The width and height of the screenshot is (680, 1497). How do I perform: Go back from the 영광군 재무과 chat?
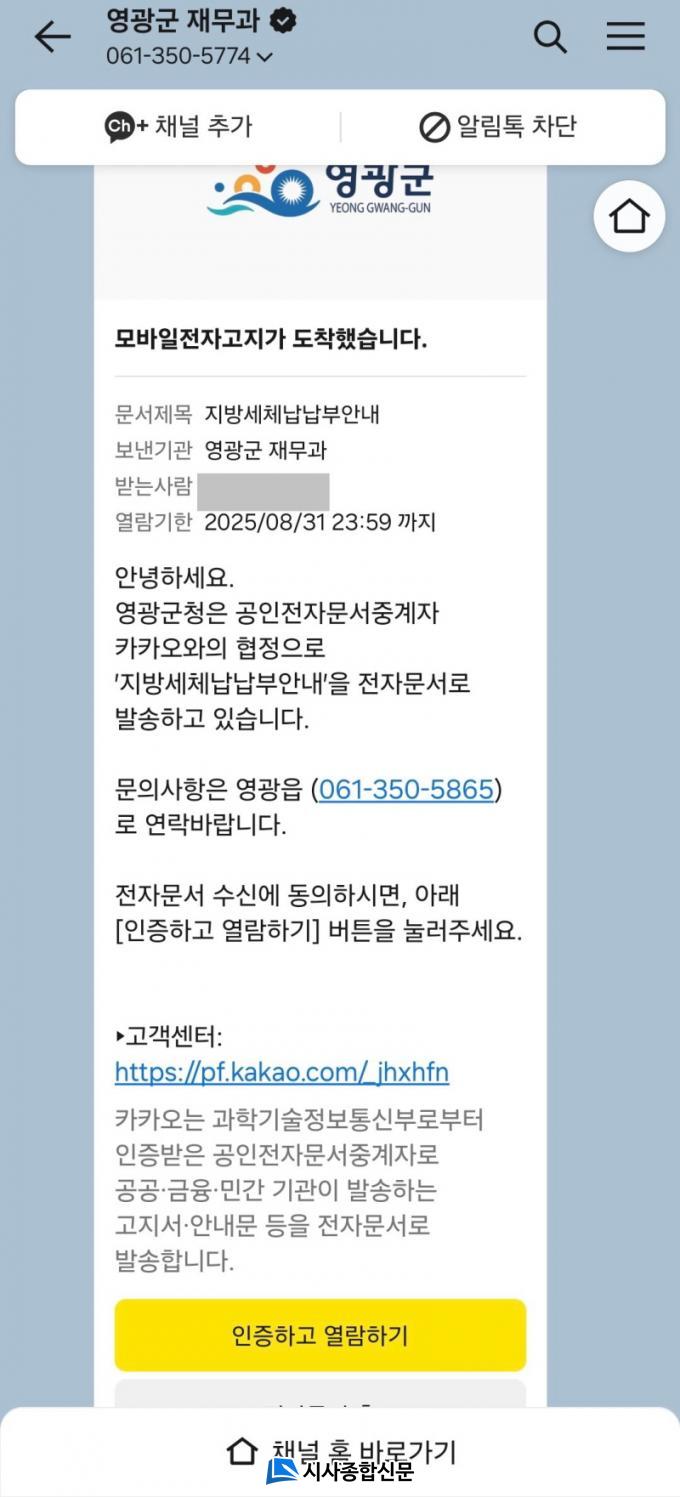[x=52, y=37]
